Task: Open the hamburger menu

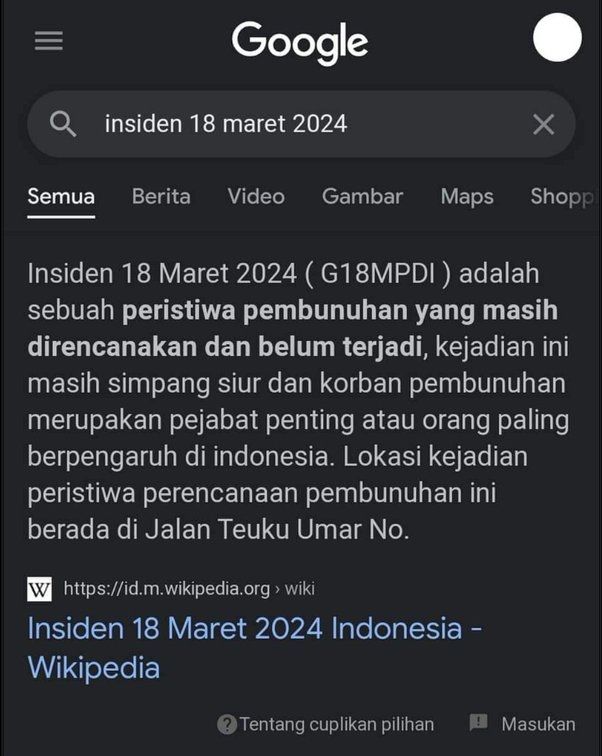Action: (x=48, y=40)
